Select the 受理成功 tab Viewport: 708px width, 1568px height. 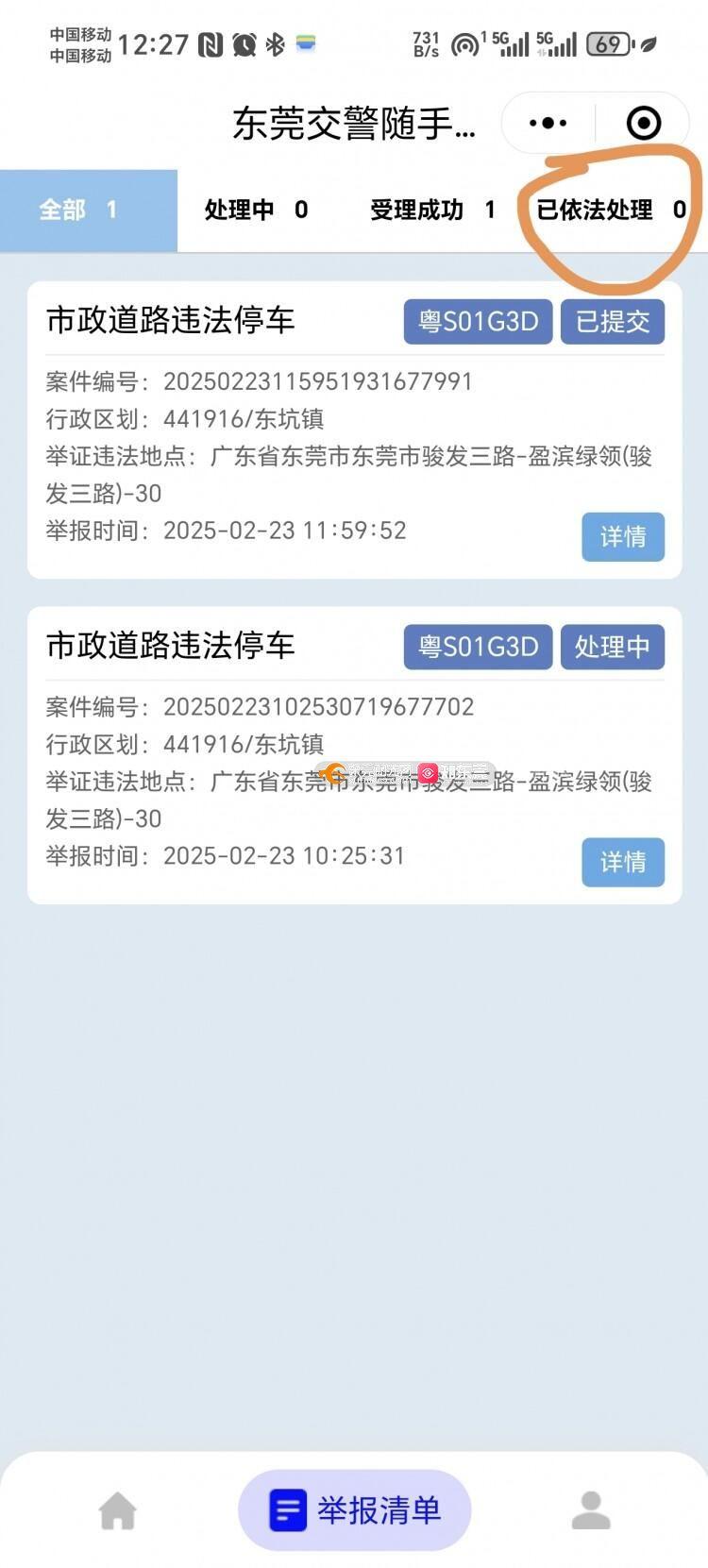click(432, 210)
